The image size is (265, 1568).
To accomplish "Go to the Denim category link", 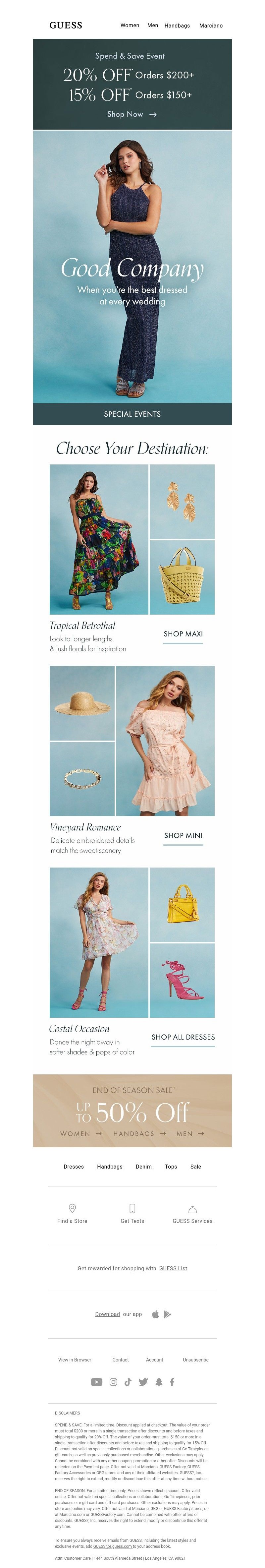I will [143, 1166].
